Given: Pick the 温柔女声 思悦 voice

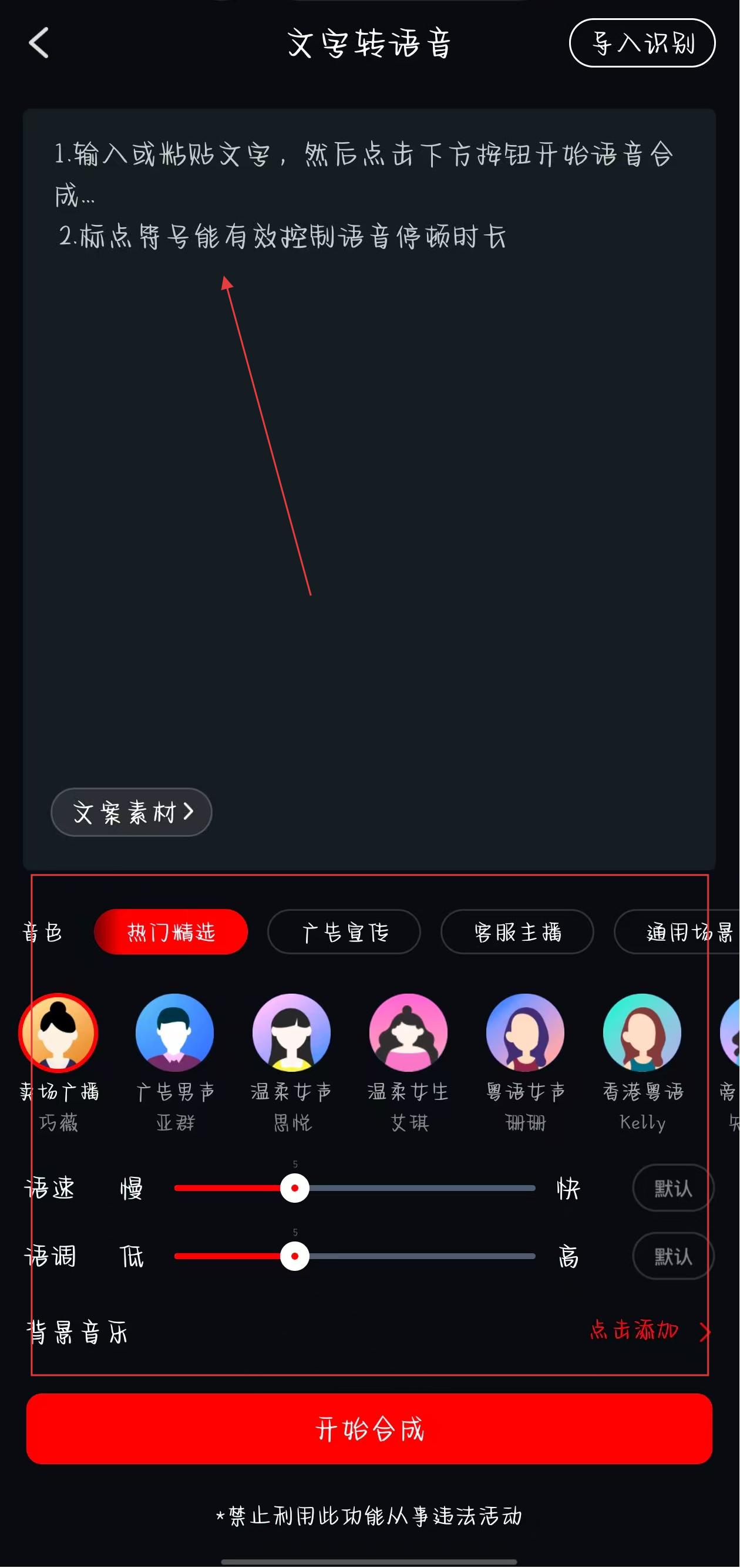Looking at the screenshot, I should [291, 1032].
